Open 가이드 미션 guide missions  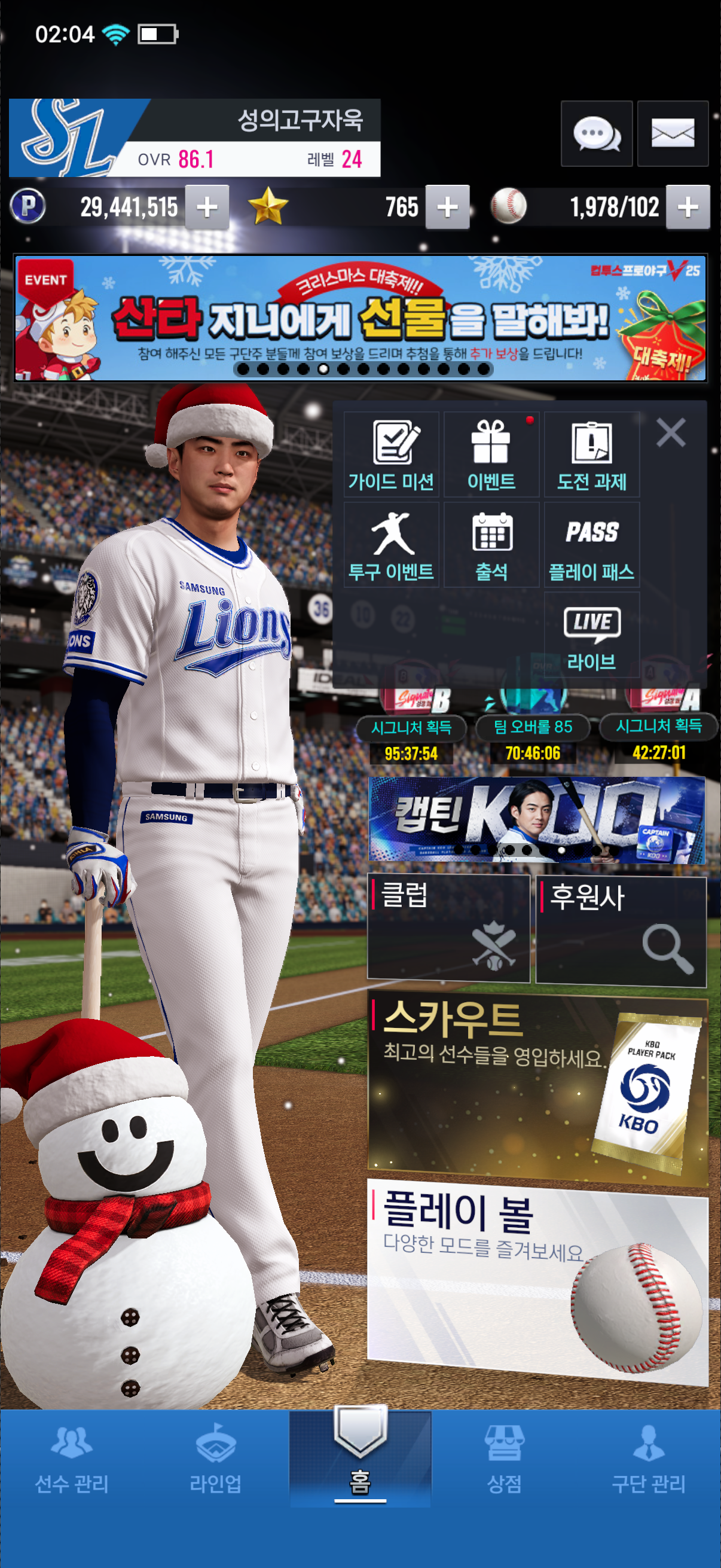click(391, 454)
